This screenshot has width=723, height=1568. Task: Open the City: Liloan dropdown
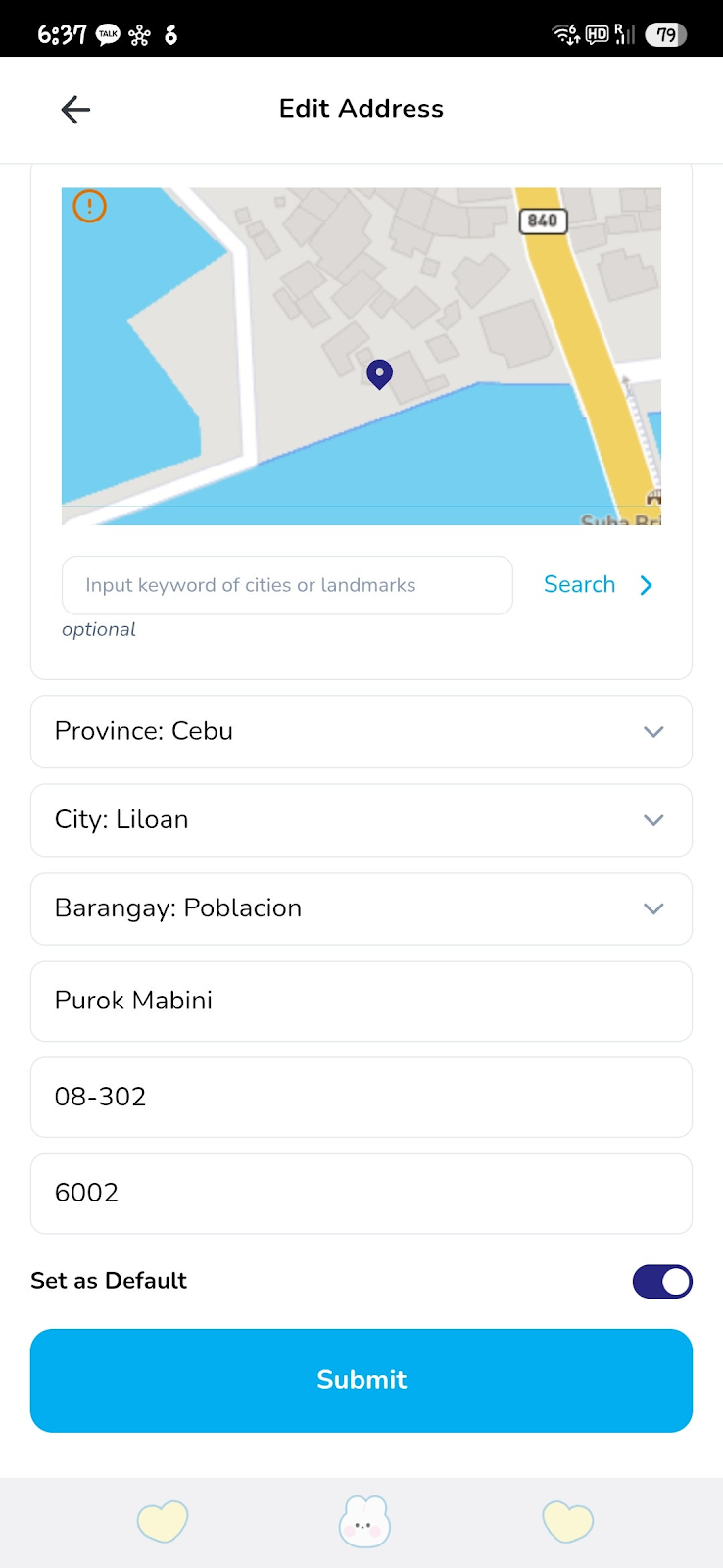[361, 820]
